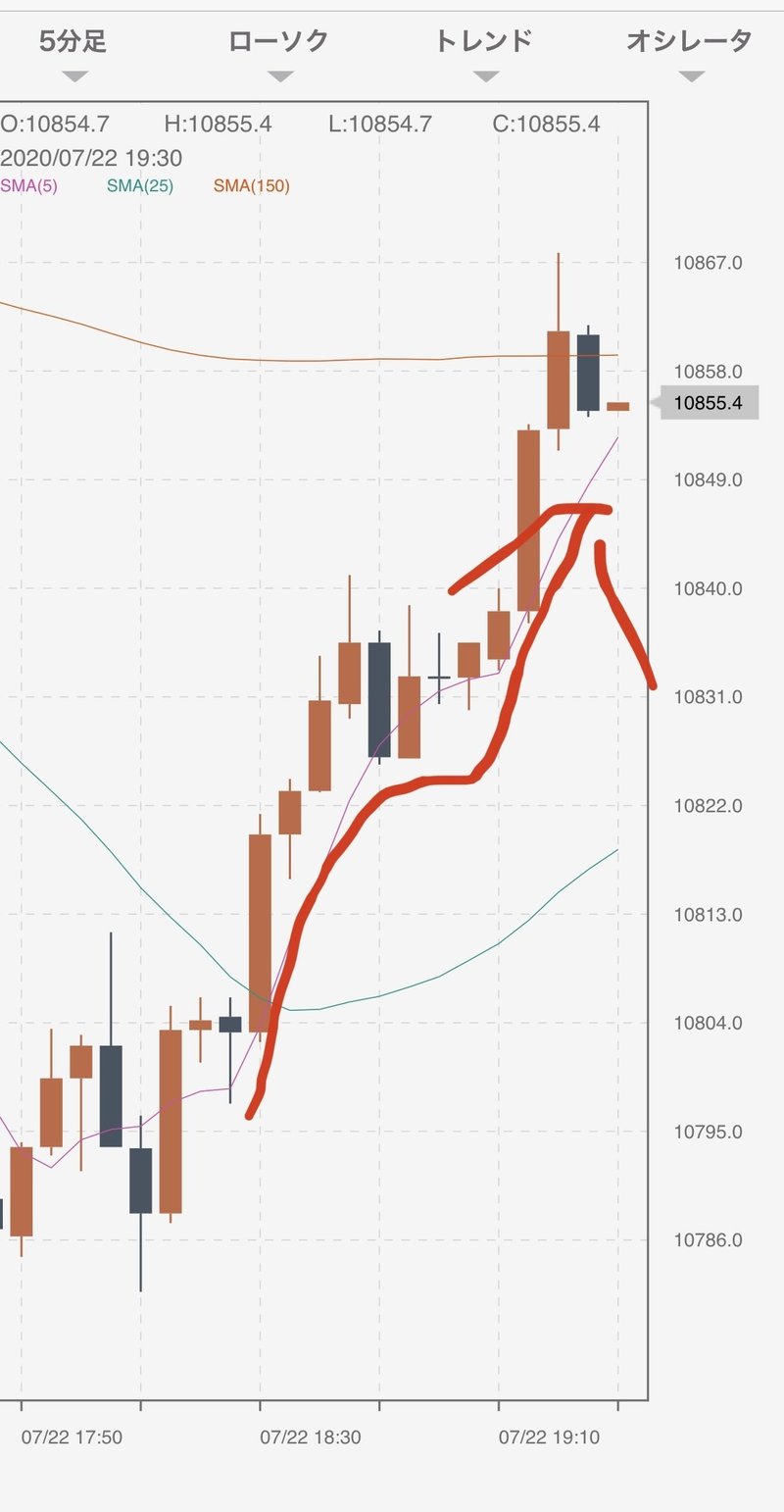
Task: Open the 5分足 timeframe dropdown
Action: tap(73, 53)
